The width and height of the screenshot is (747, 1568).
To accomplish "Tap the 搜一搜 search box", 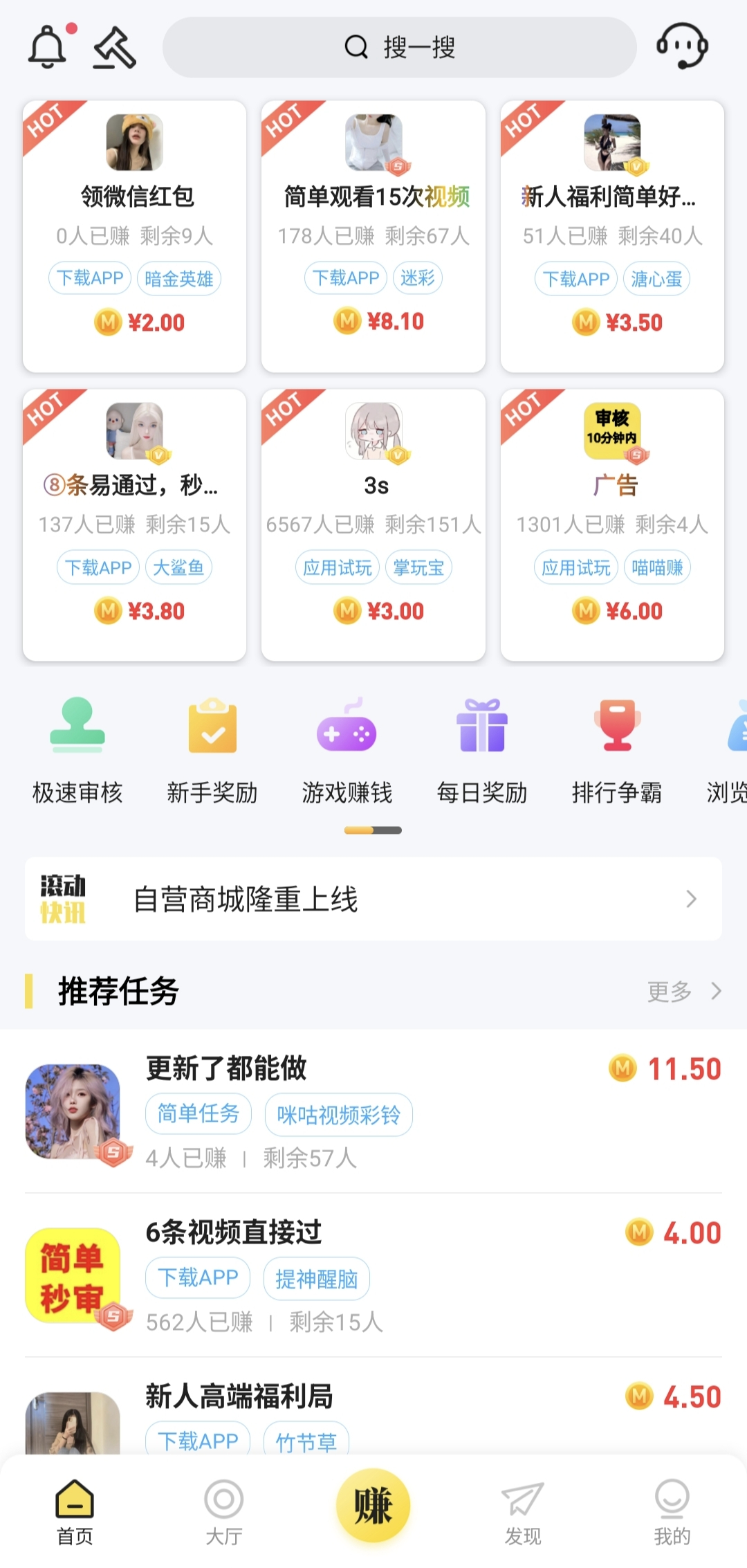I will [x=399, y=47].
